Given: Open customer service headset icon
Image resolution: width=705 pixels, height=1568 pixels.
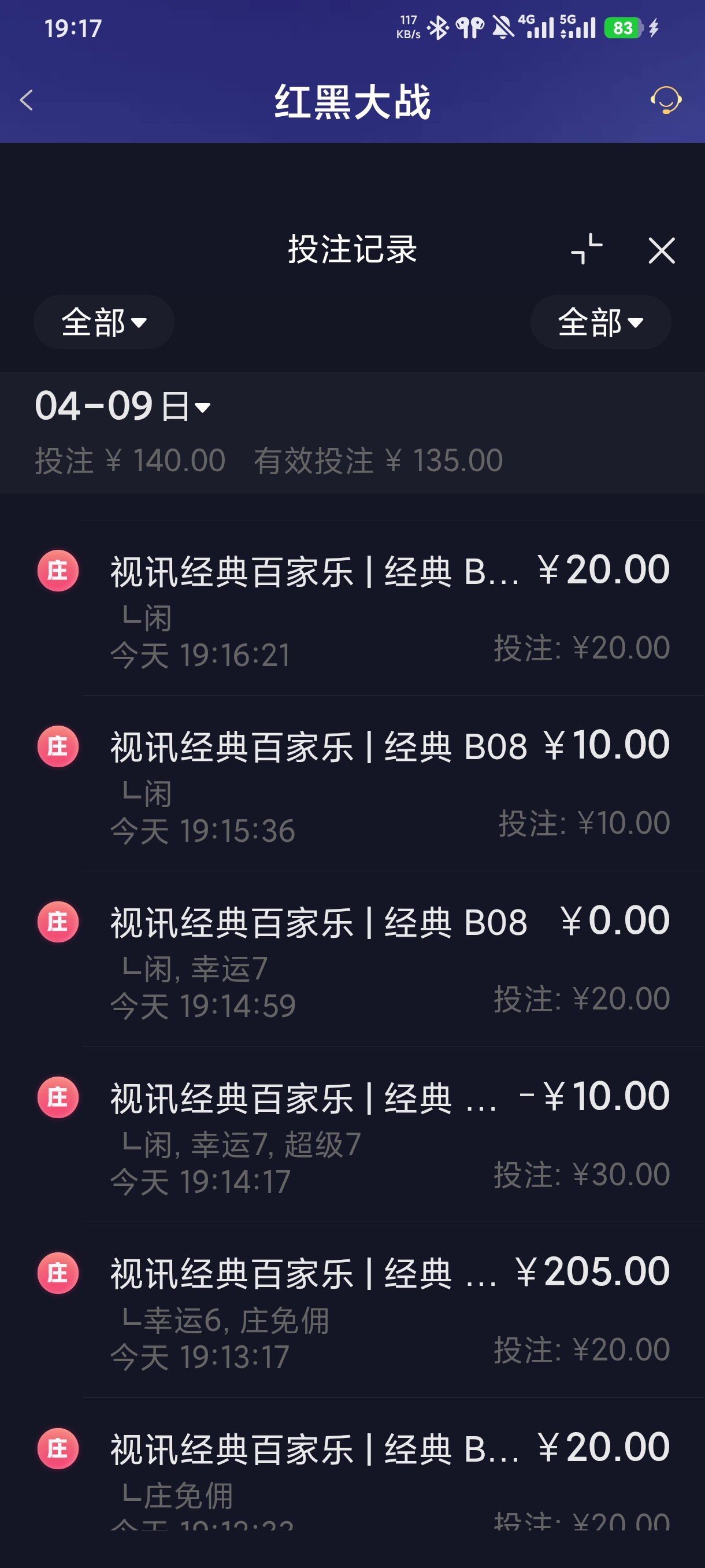Looking at the screenshot, I should coord(666,100).
